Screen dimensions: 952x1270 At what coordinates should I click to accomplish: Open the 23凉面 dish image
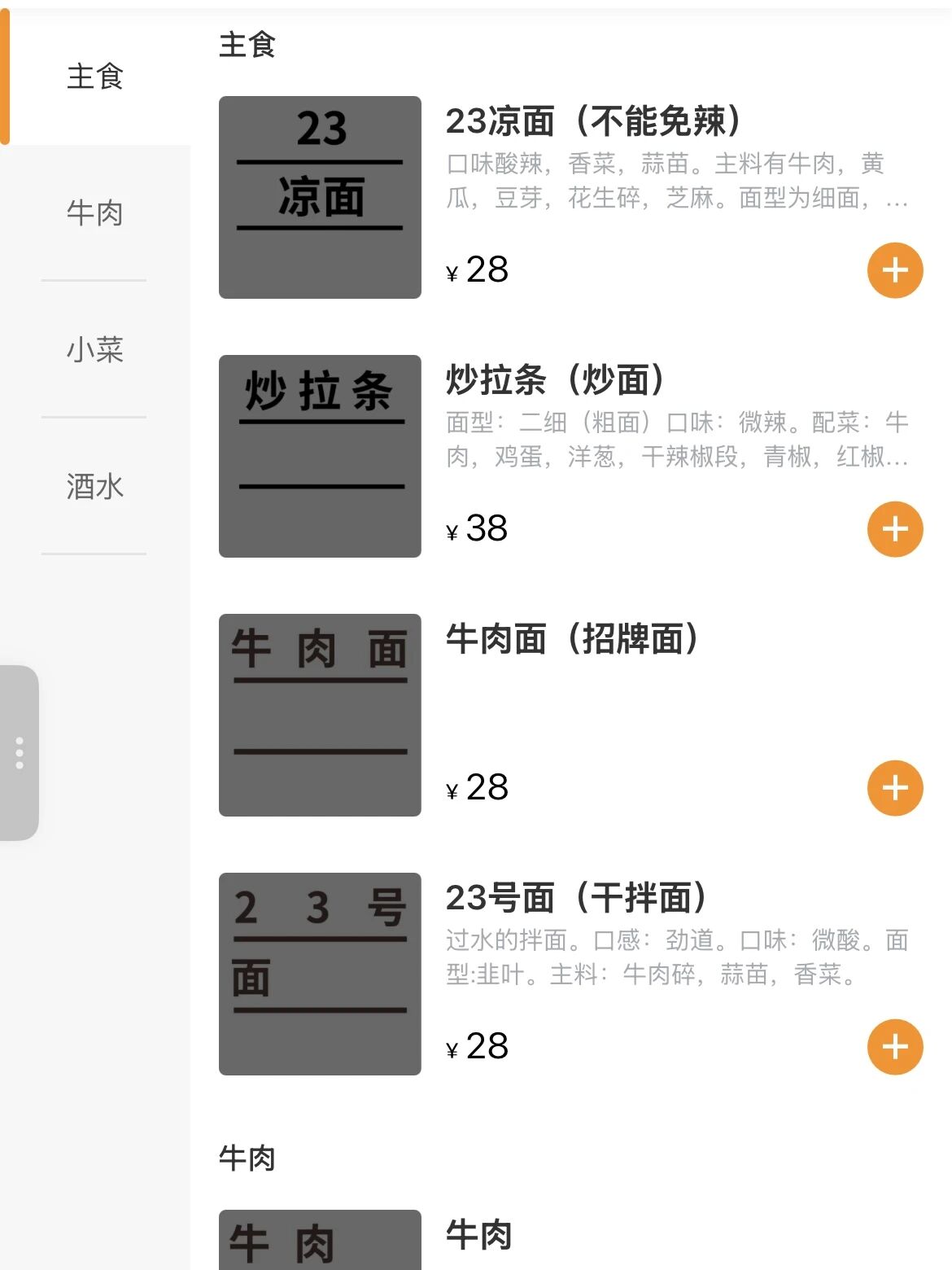320,197
